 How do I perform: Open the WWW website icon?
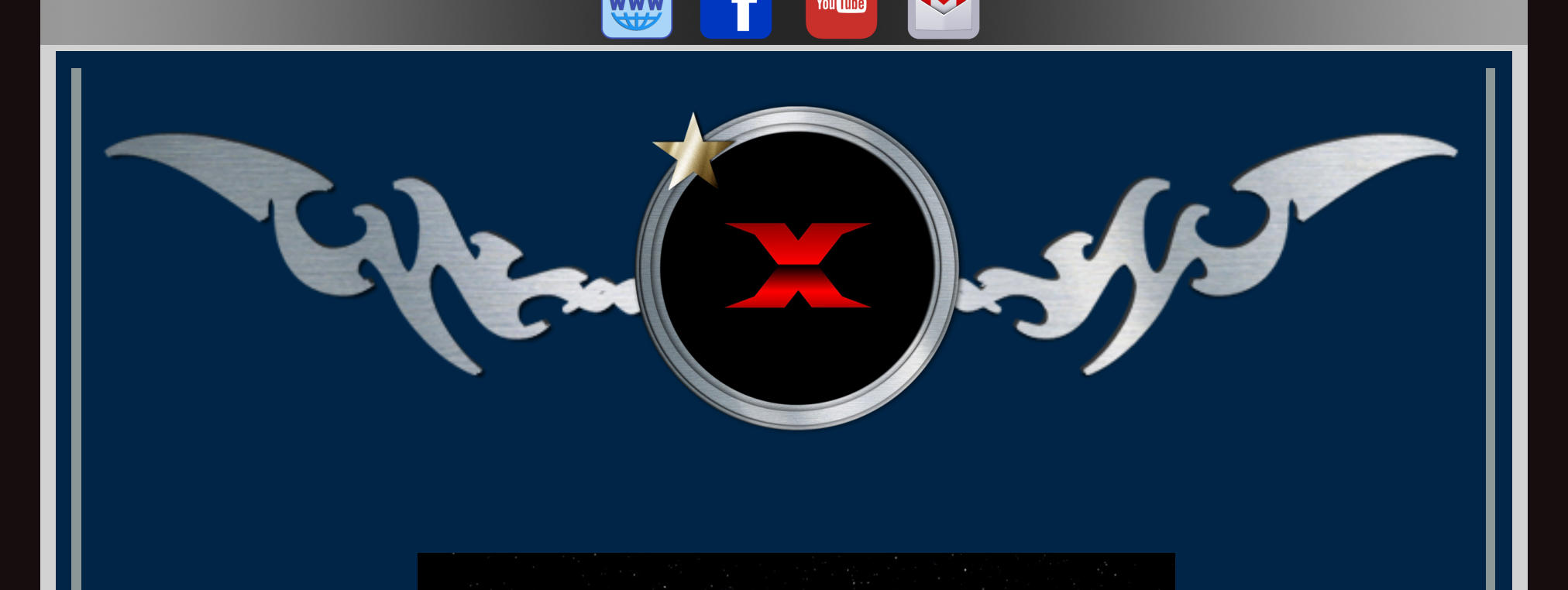(x=637, y=17)
